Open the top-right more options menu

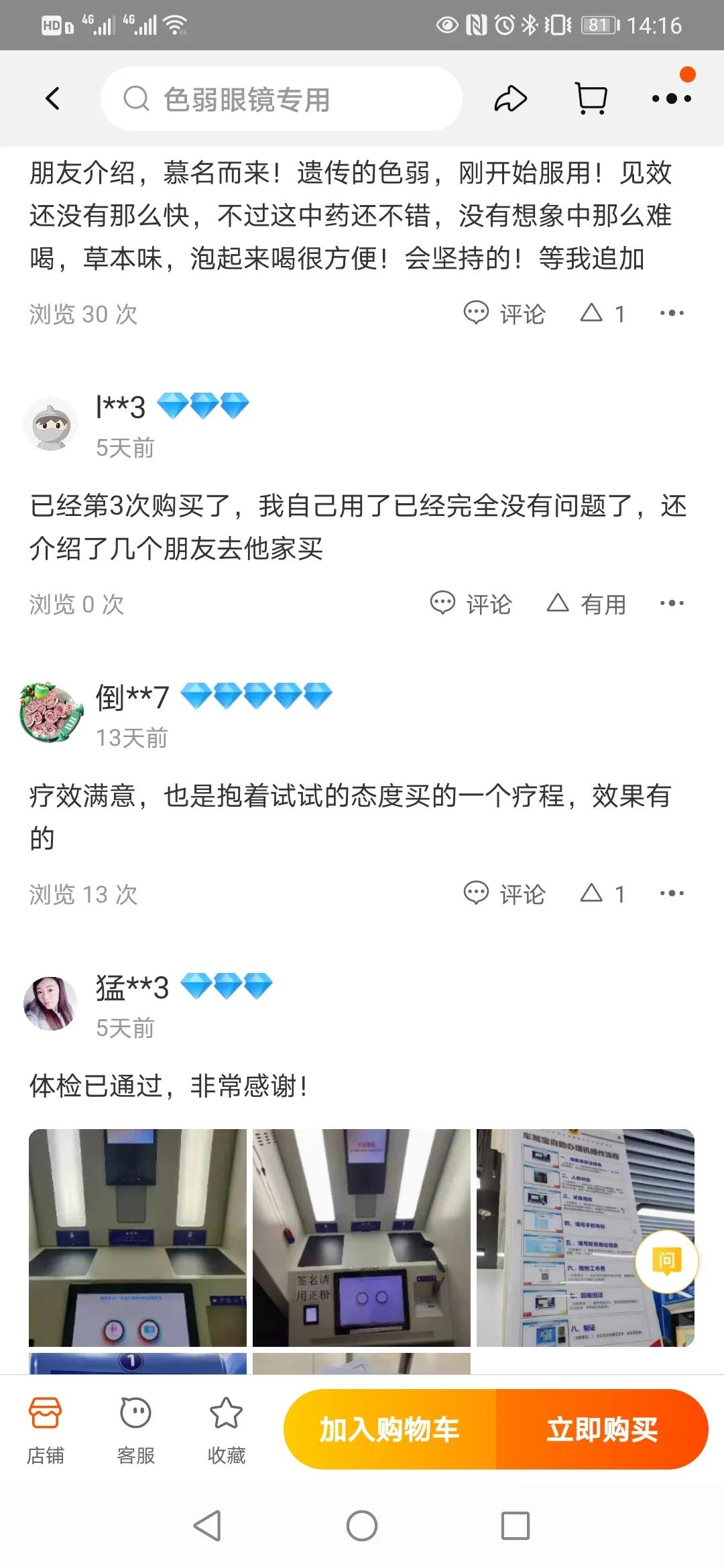point(672,98)
